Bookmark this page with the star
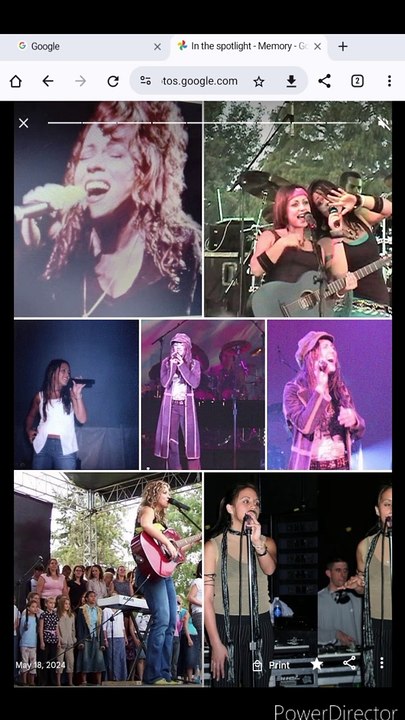The height and width of the screenshot is (720, 405). 259,81
